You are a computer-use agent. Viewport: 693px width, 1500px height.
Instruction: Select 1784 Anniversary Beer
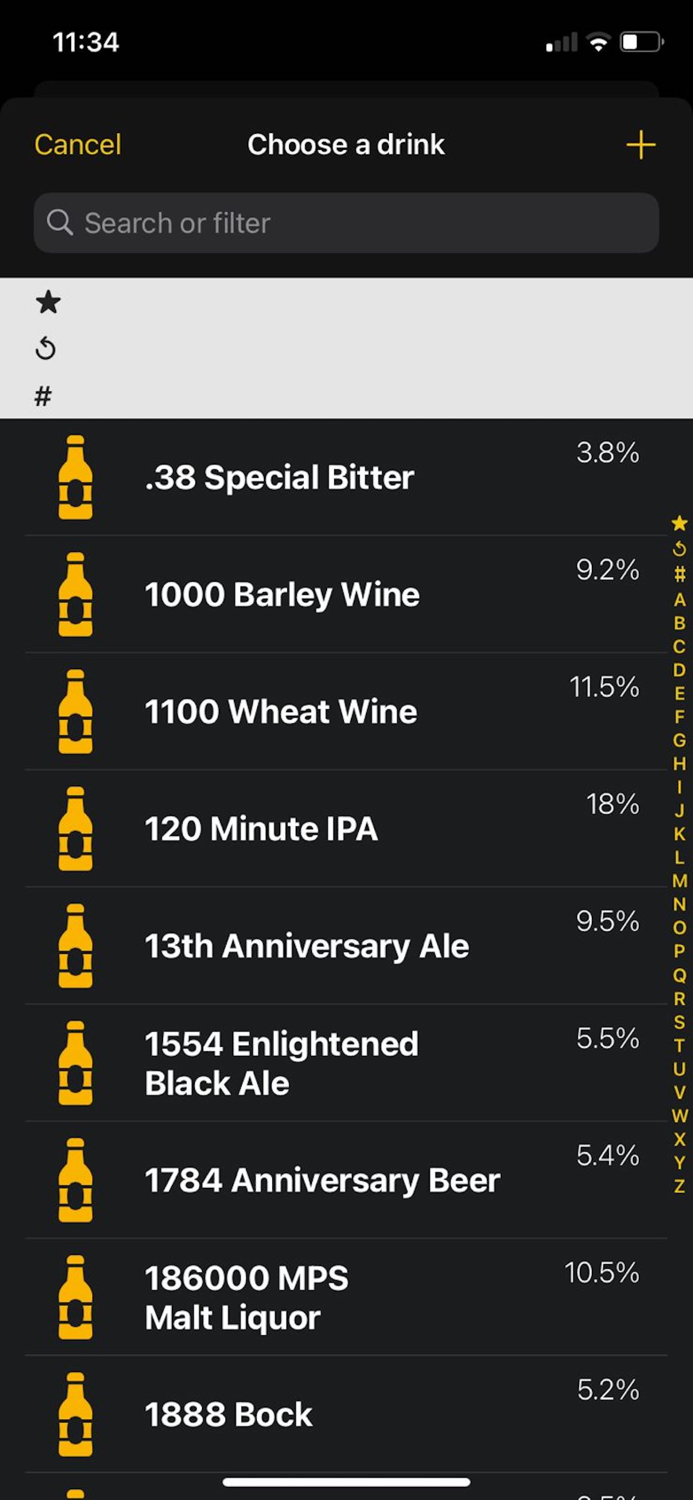pos(346,1179)
